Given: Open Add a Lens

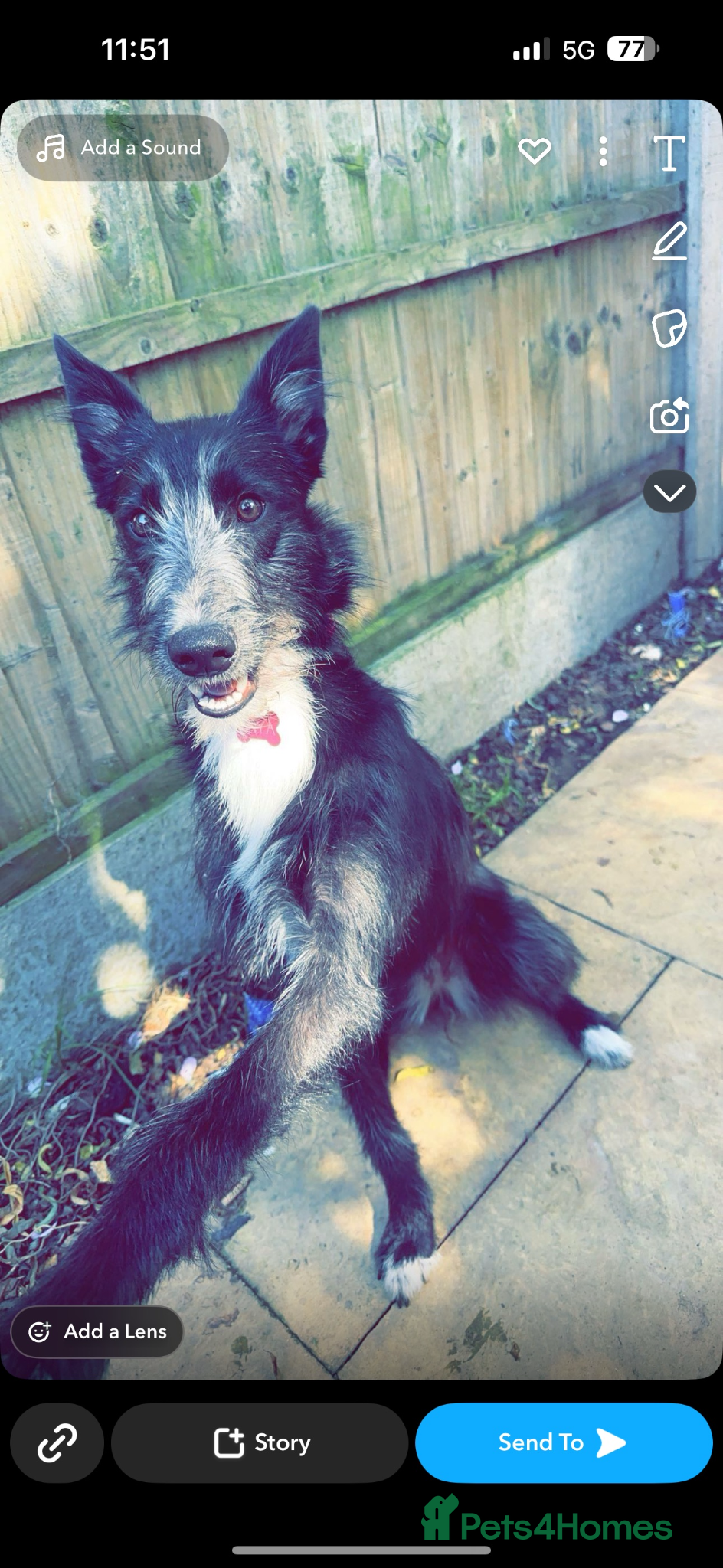Looking at the screenshot, I should pos(97,1332).
